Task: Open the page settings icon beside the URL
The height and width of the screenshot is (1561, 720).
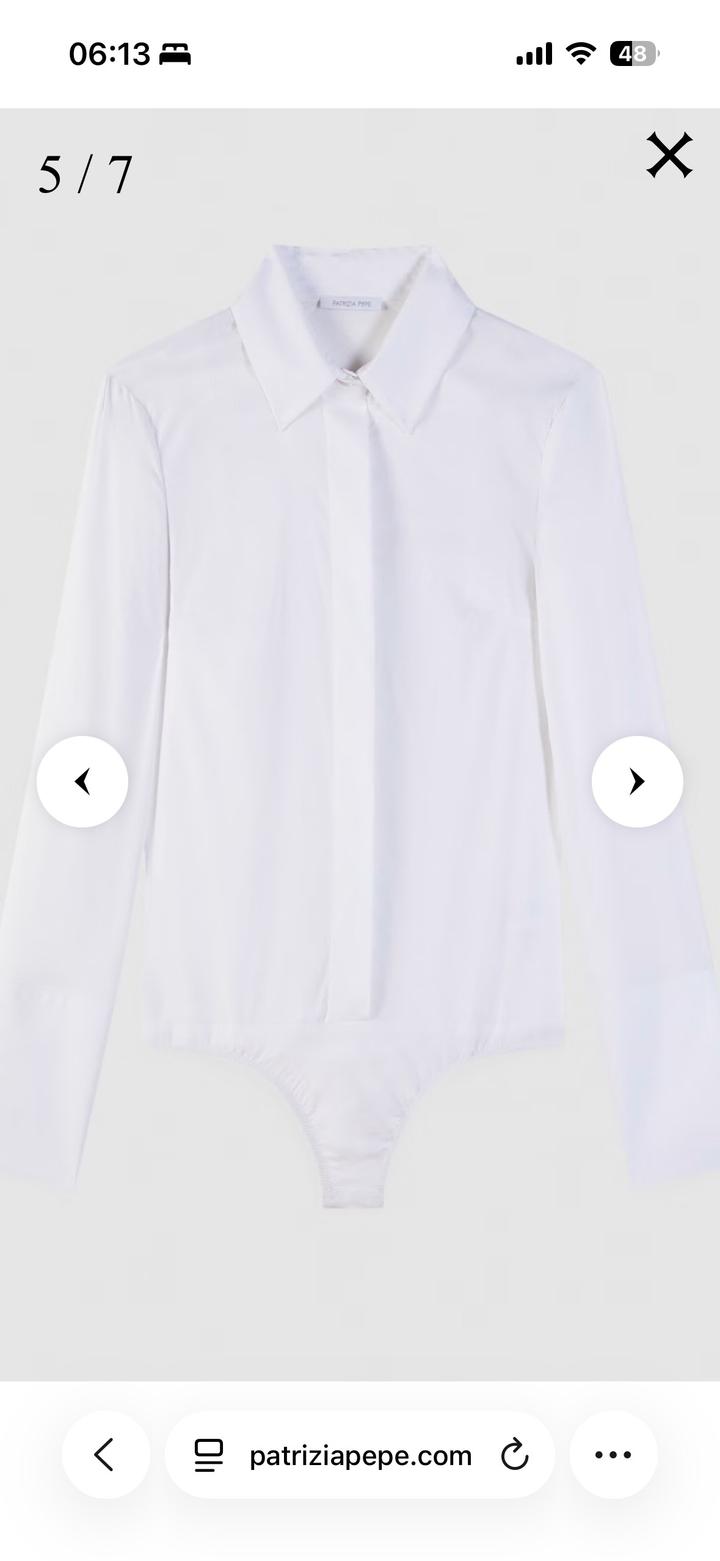Action: (208, 1455)
